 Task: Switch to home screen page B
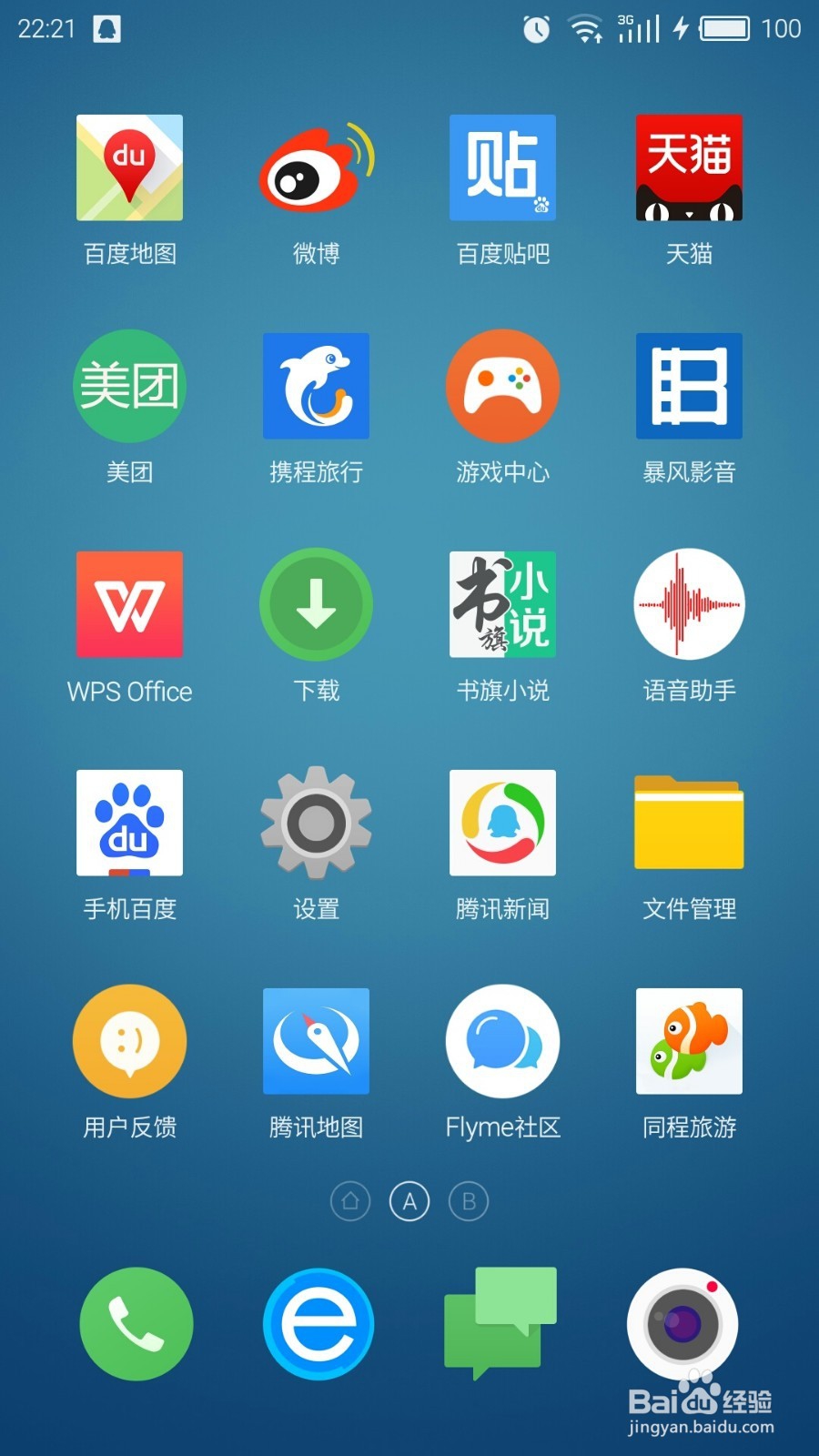pyautogui.click(x=469, y=1201)
